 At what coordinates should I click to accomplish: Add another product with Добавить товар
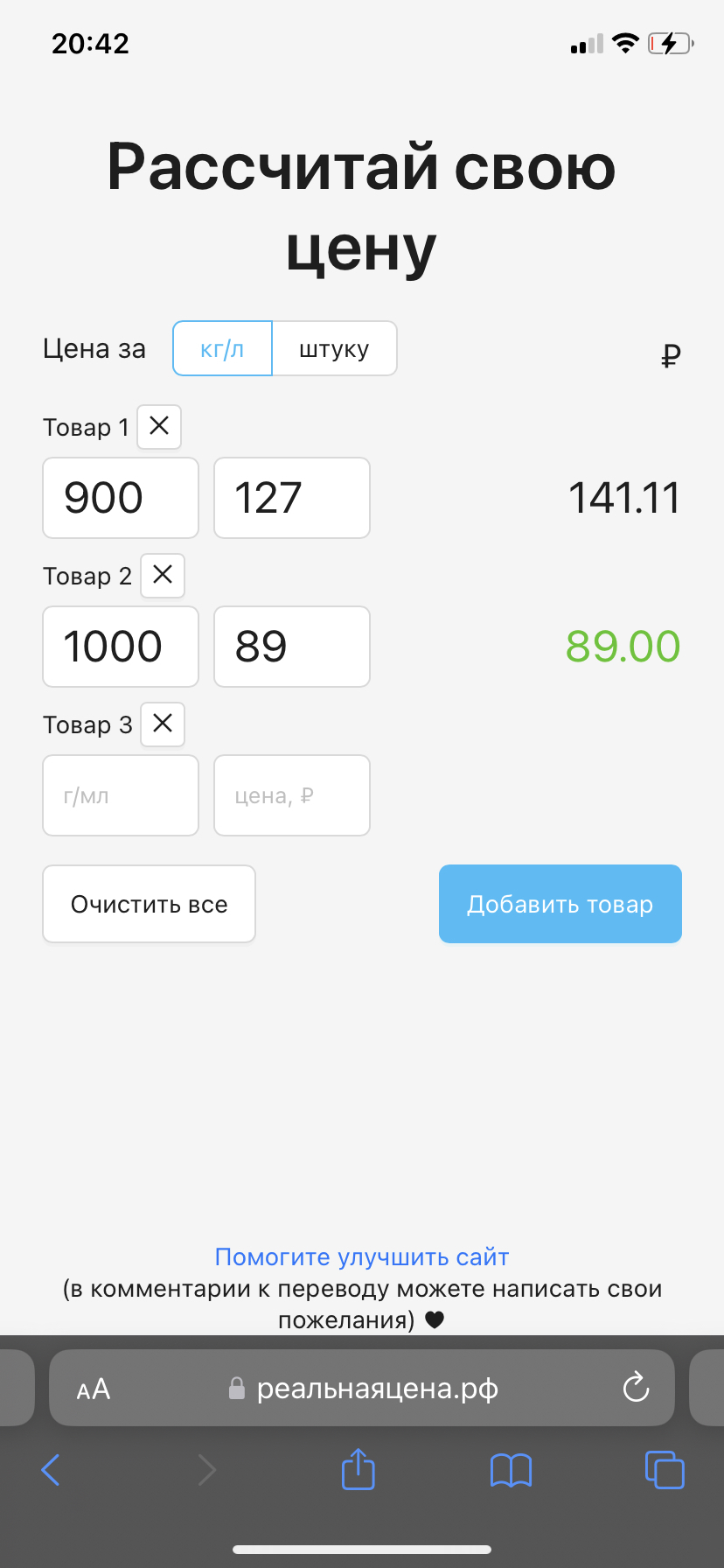coord(560,904)
